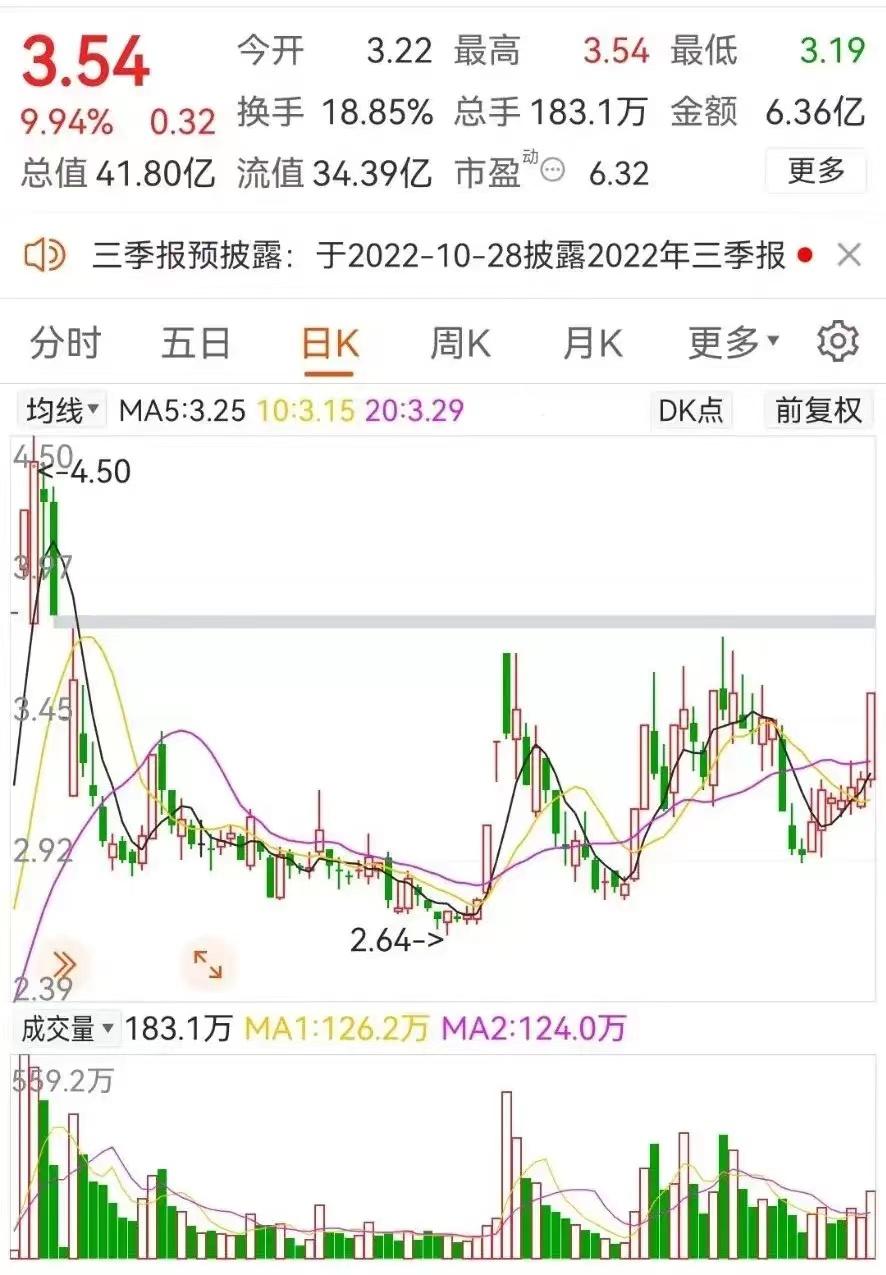
Task: Switch to 前复权 price adjustment mode
Action: (816, 410)
